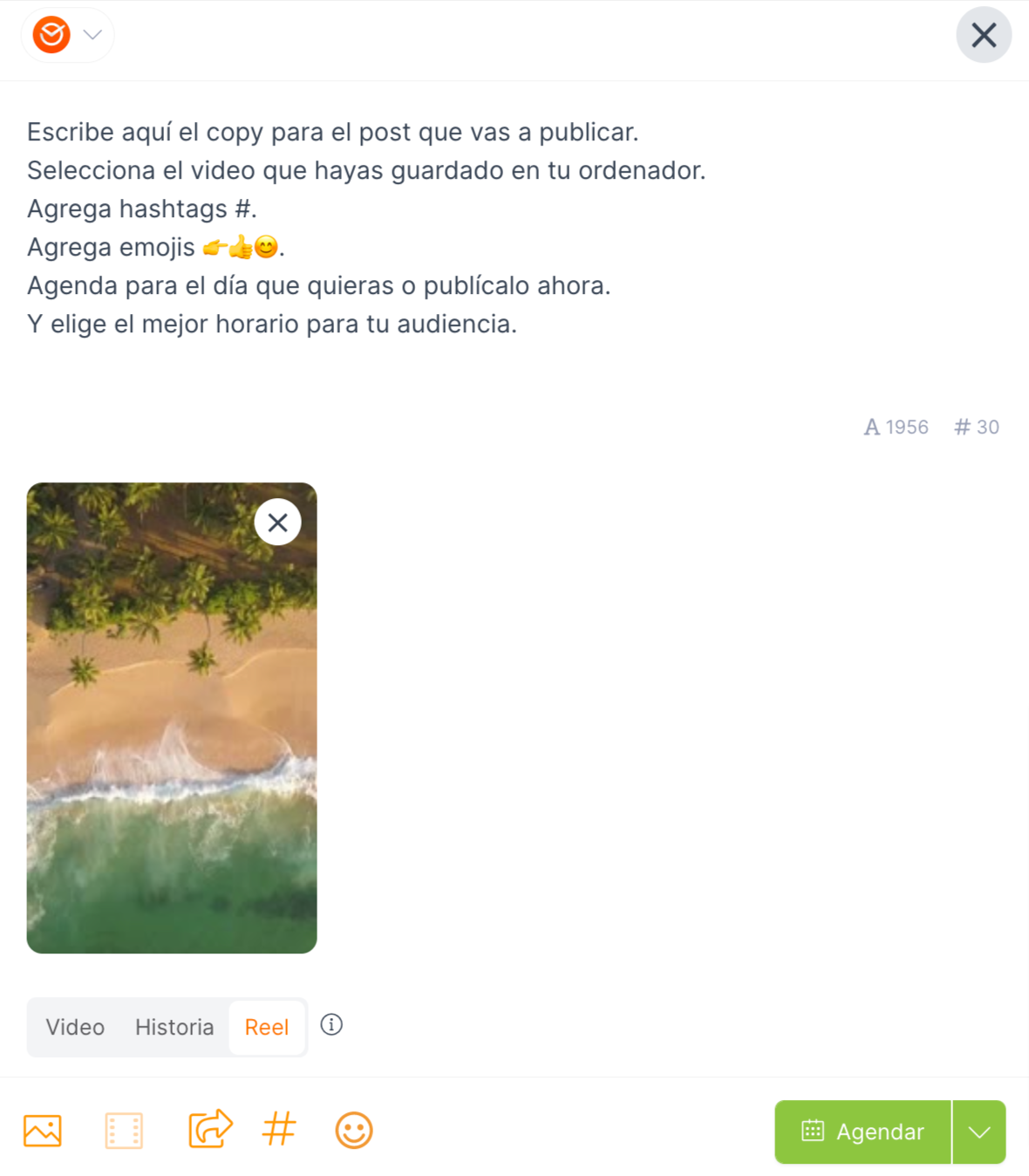
Task: Remove the attached beach video
Action: 277,523
